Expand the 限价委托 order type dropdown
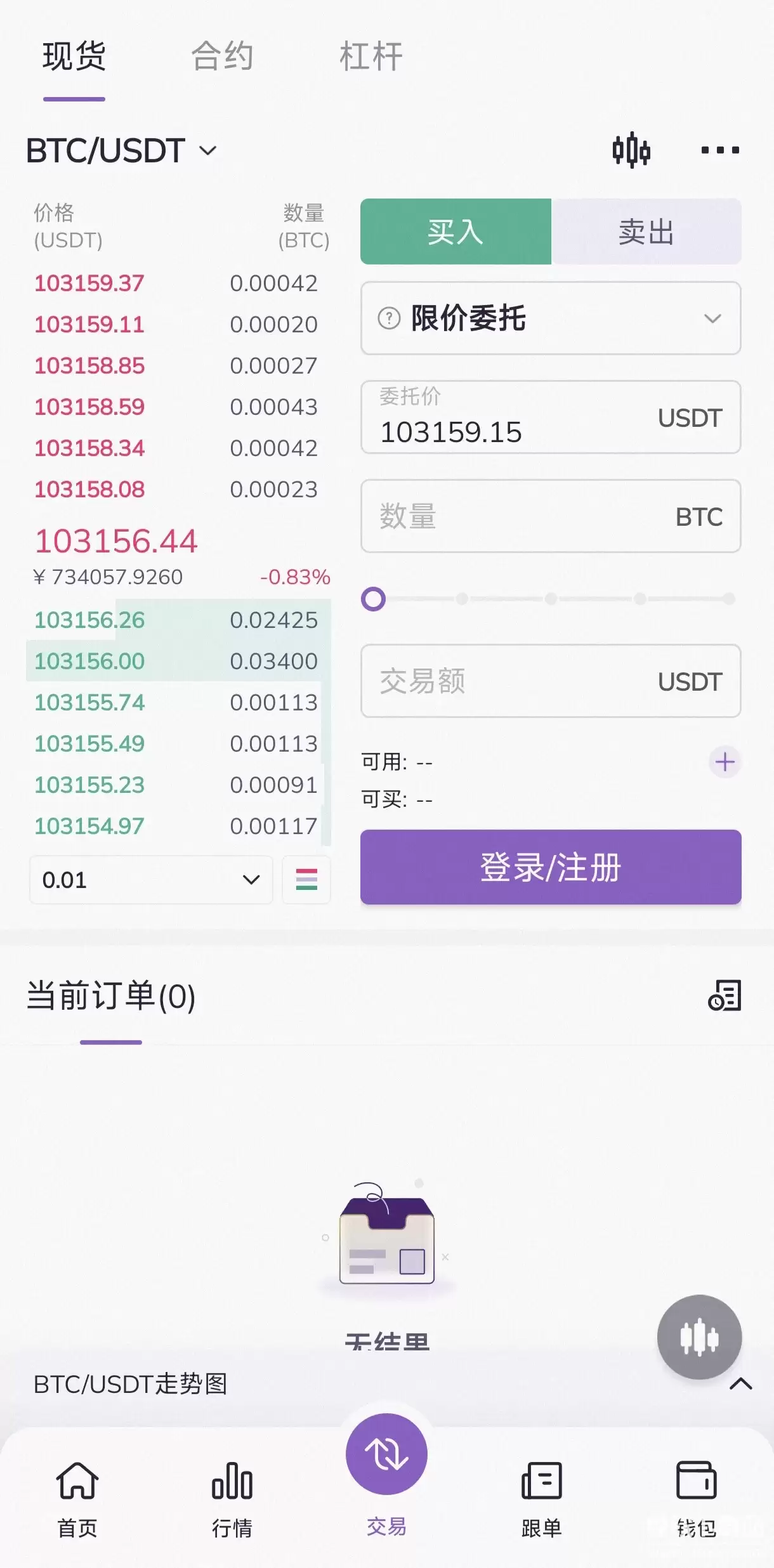 (x=551, y=318)
